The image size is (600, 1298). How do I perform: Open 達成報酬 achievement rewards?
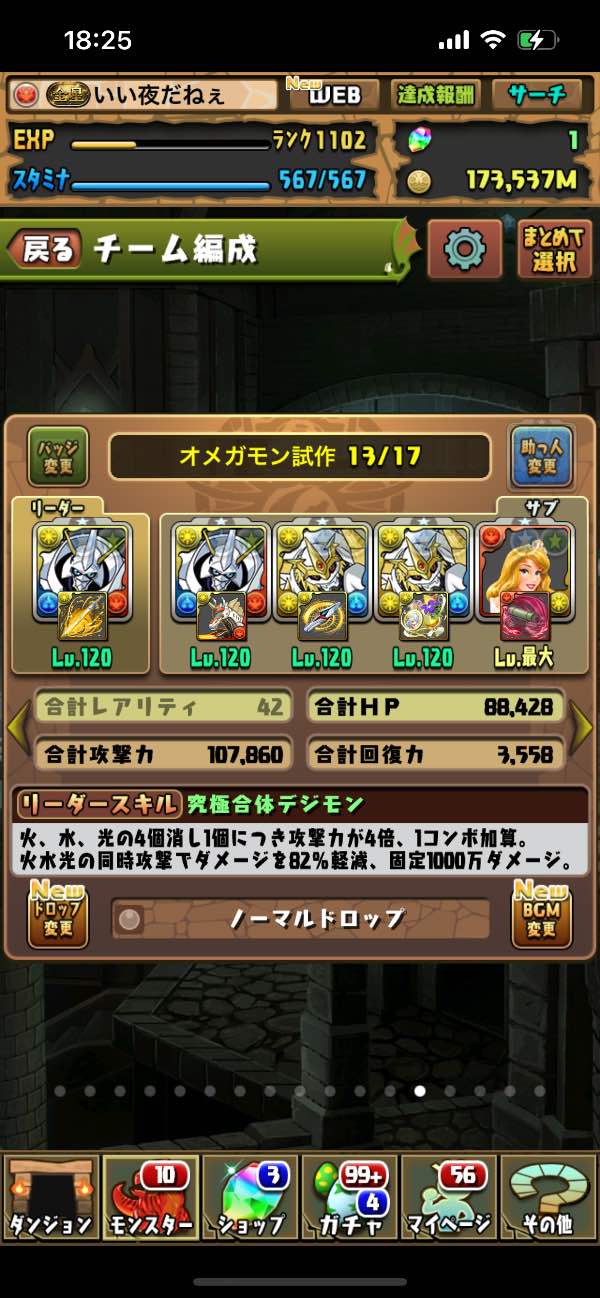[436, 95]
